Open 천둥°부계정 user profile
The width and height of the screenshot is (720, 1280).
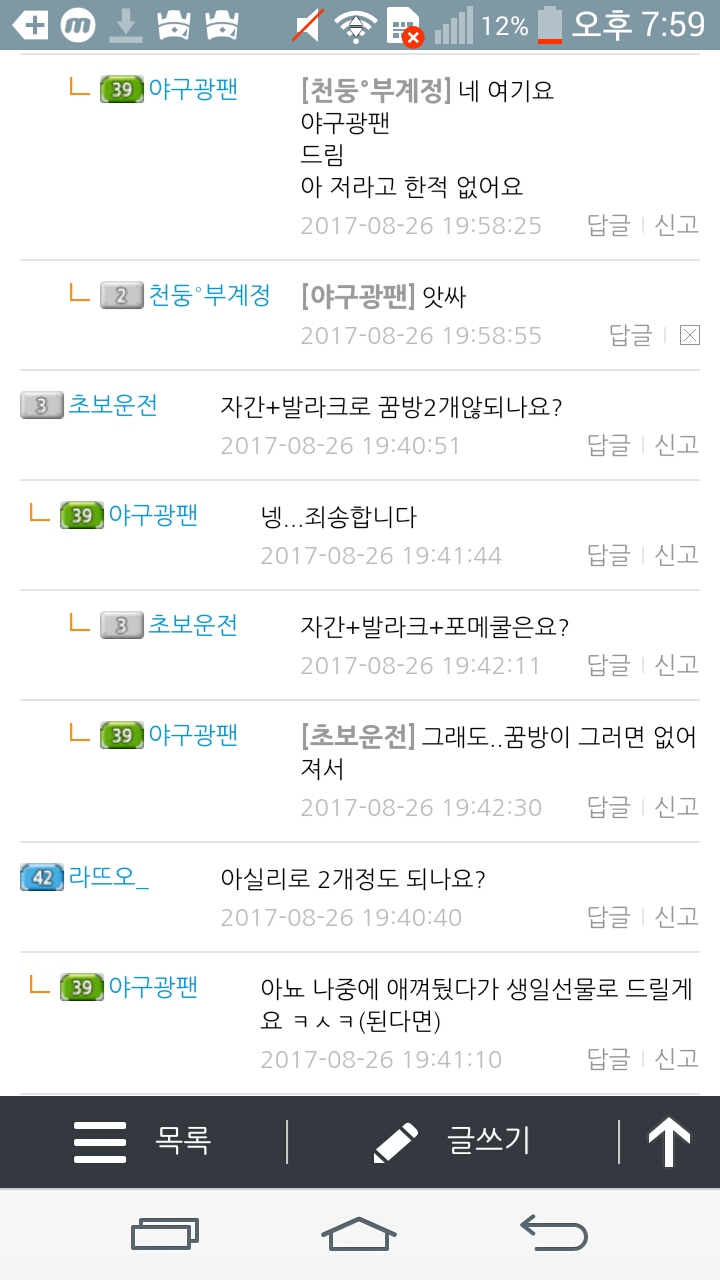(209, 296)
